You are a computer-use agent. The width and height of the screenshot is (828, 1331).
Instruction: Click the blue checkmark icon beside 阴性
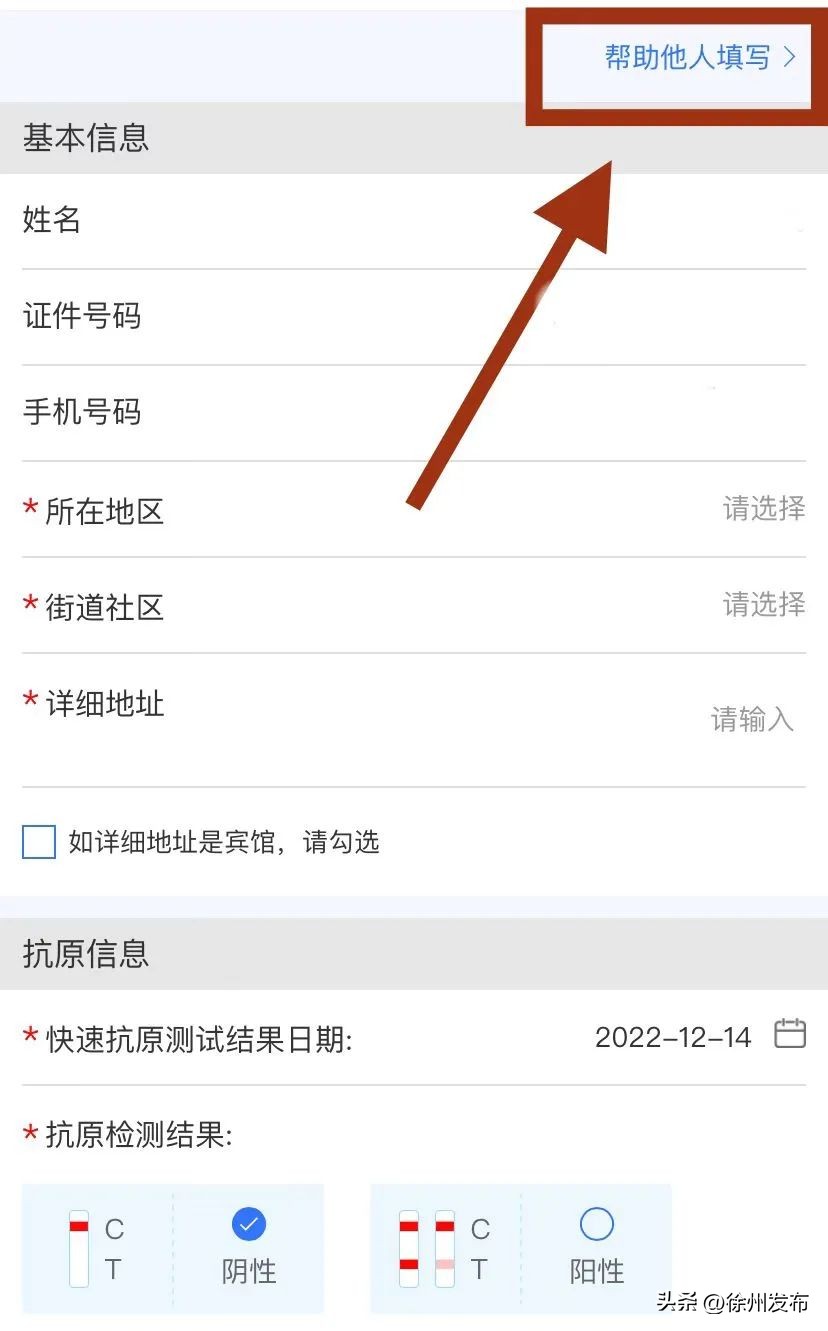tap(248, 1223)
